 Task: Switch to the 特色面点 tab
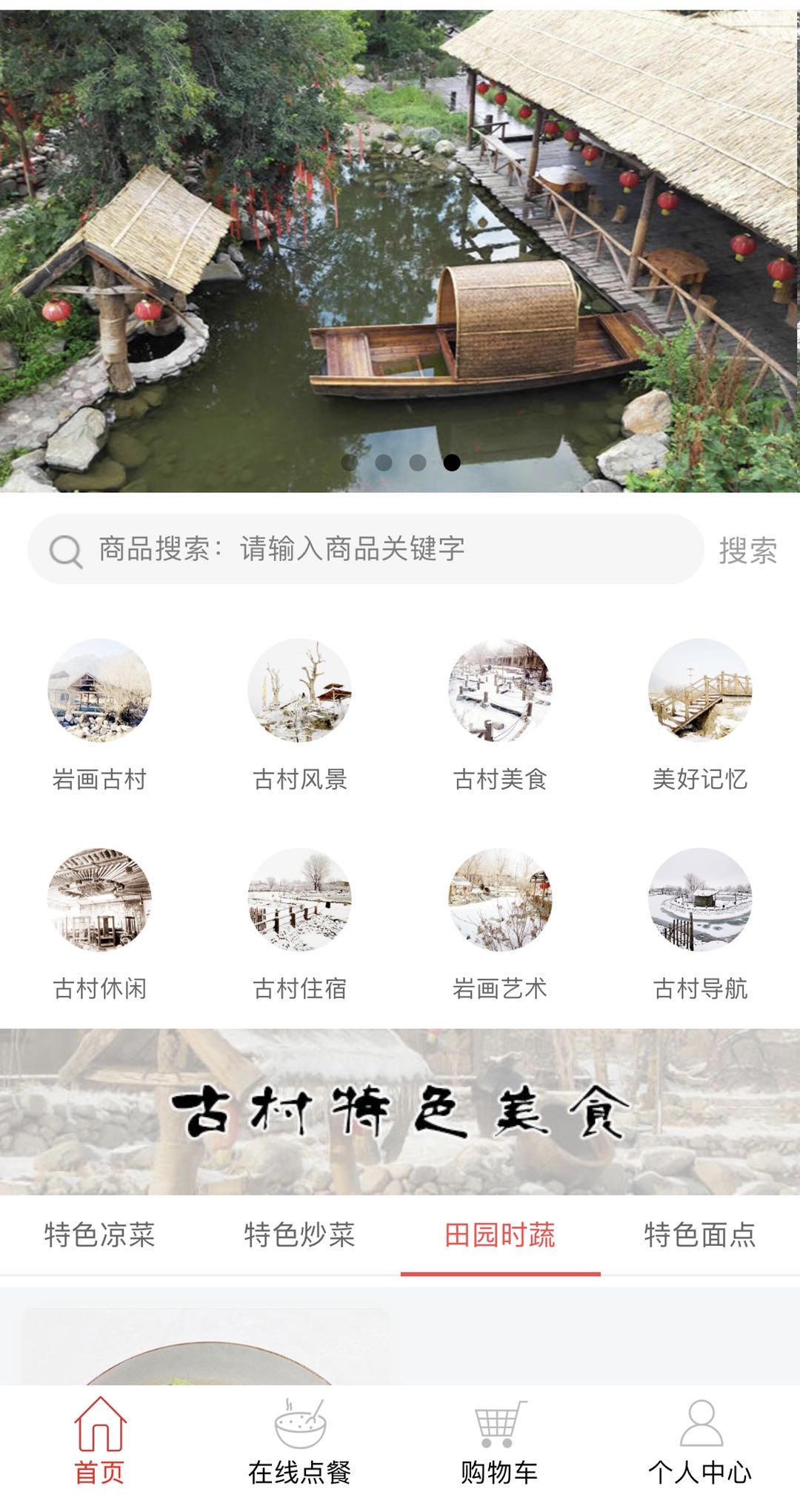700,1236
